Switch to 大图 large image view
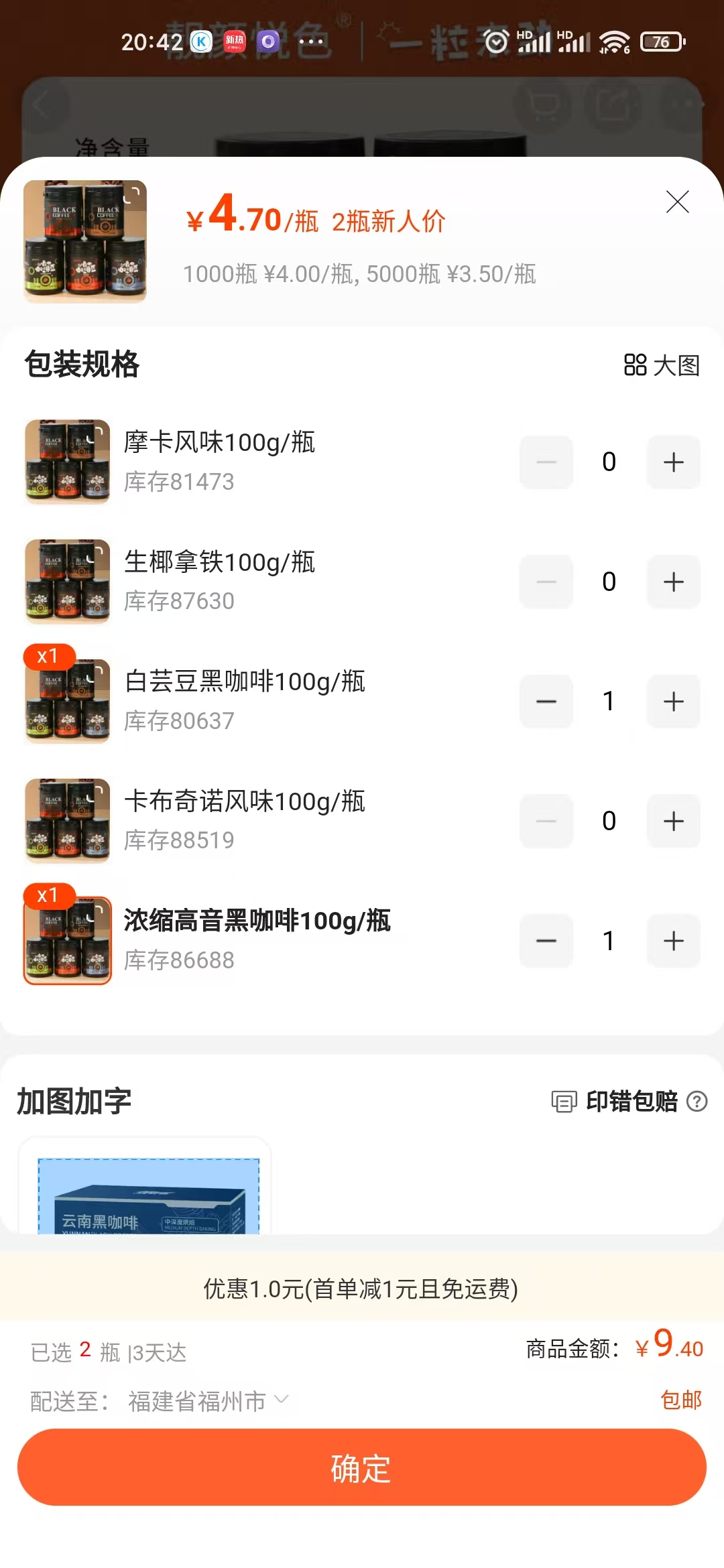Screen dimensions: 724x1568 pos(662,365)
